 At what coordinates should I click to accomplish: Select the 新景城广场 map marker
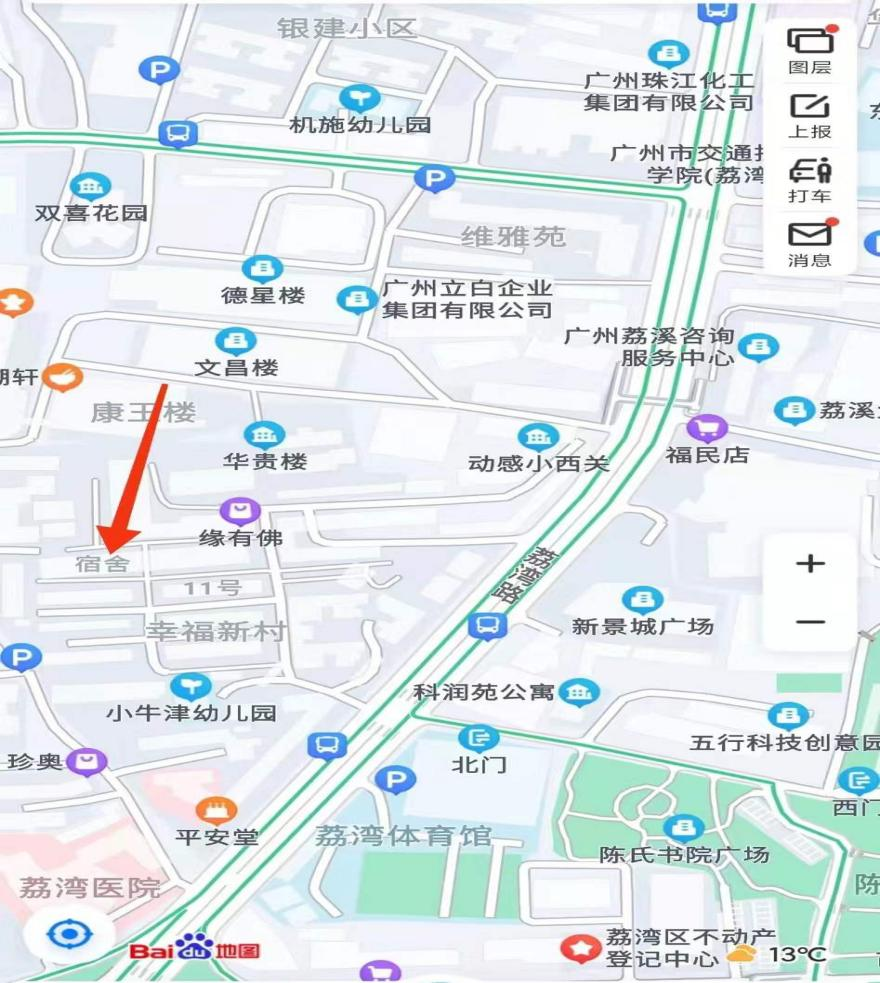tap(643, 600)
